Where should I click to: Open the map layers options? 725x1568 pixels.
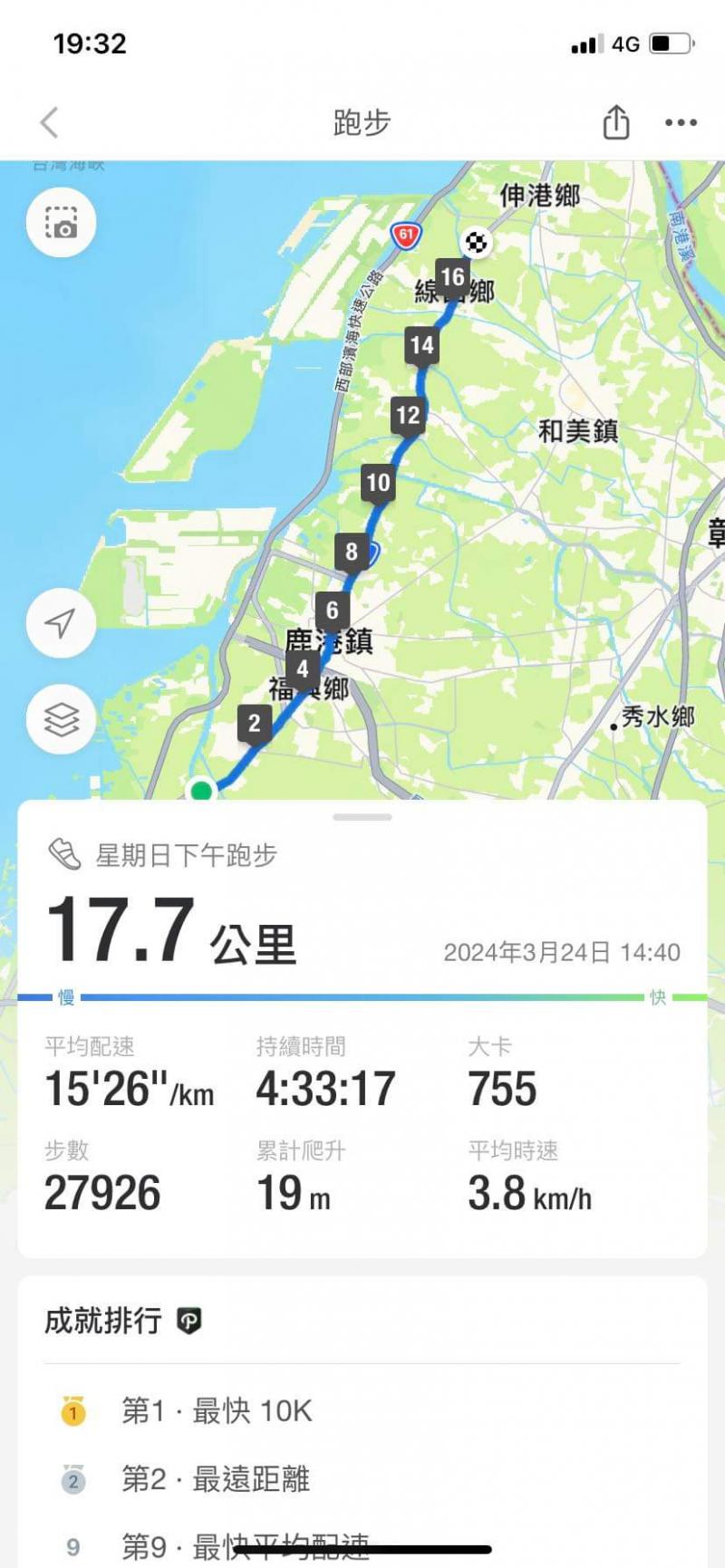[61, 720]
